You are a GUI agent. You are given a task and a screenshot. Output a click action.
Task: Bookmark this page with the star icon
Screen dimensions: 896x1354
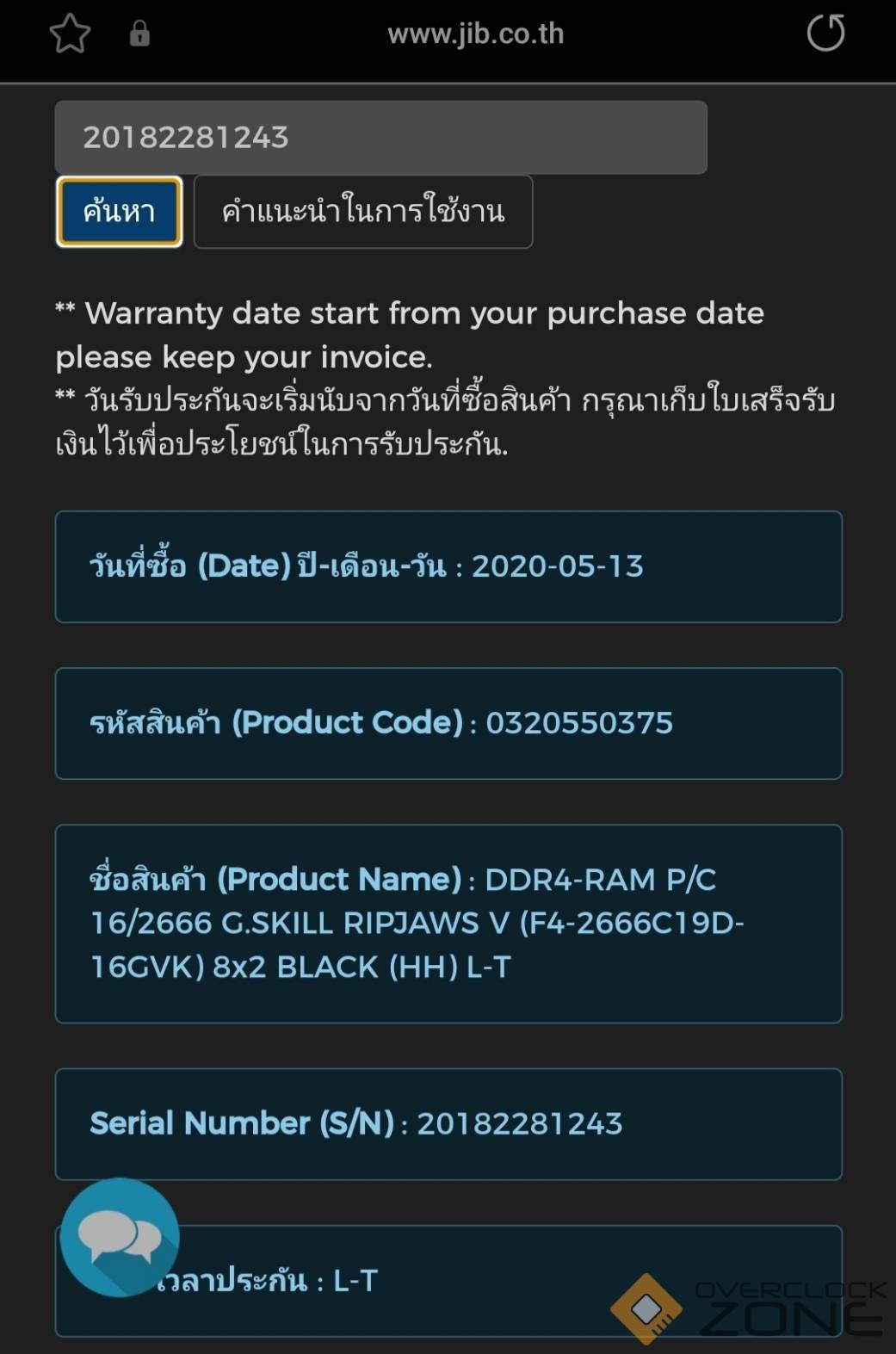coord(70,34)
